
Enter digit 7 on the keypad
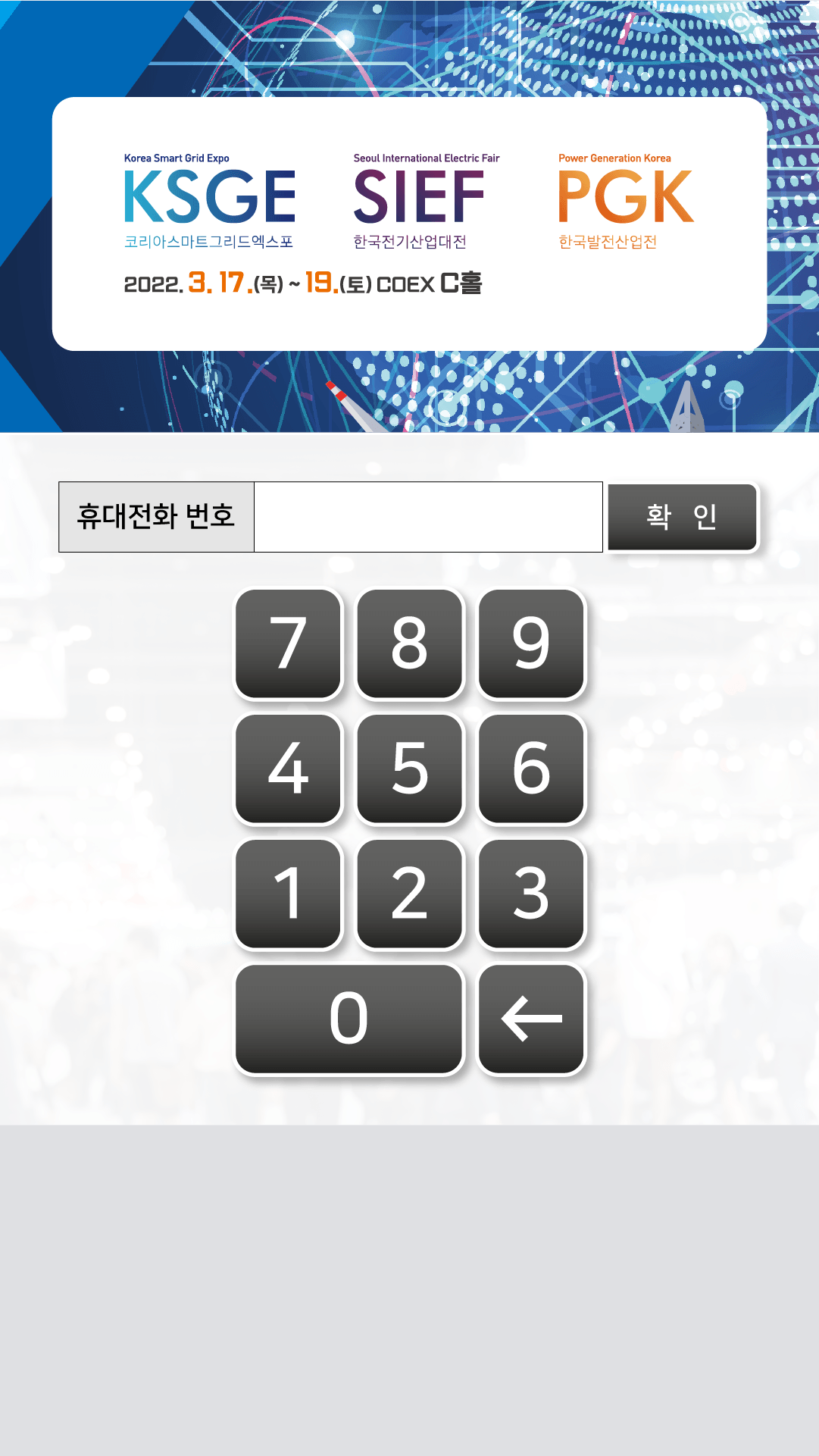pyautogui.click(x=288, y=643)
